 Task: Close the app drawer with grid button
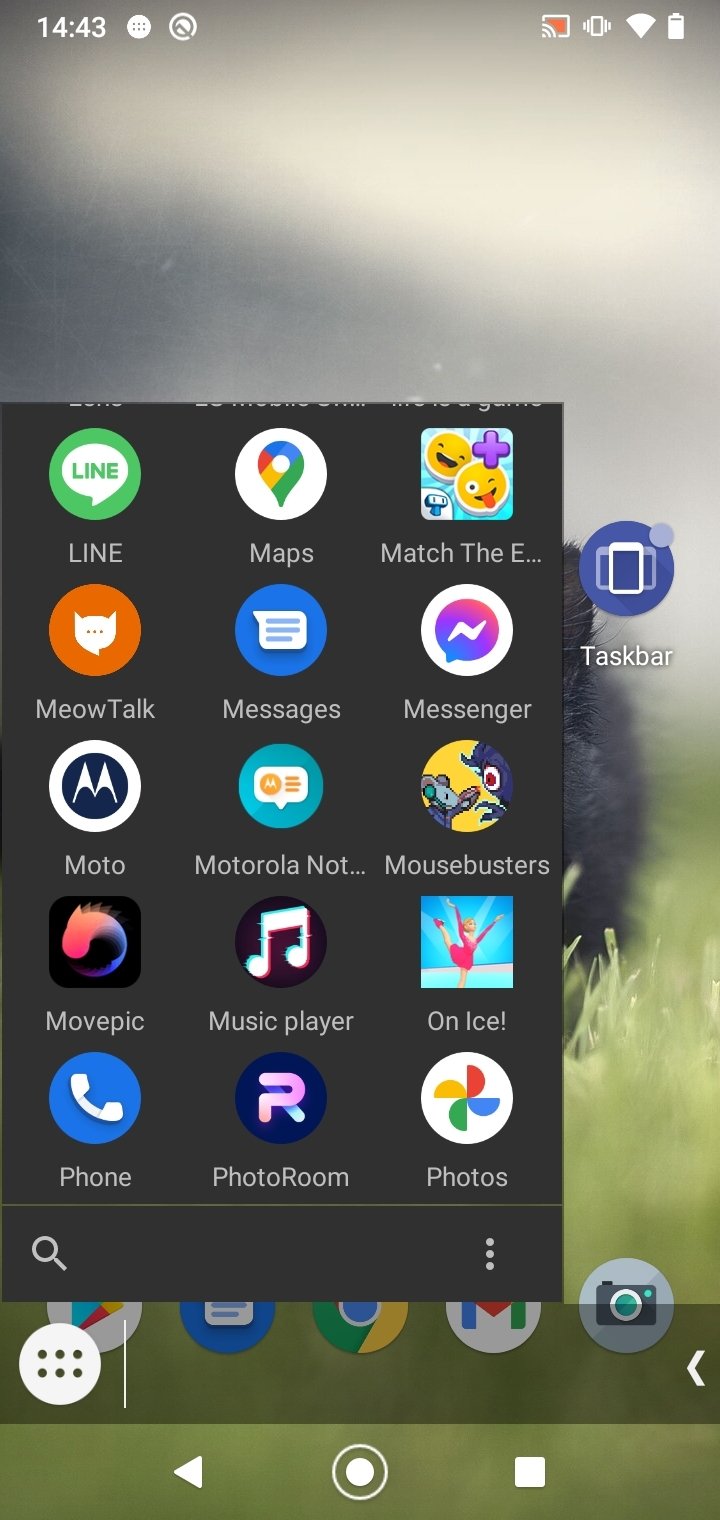[x=60, y=1365]
